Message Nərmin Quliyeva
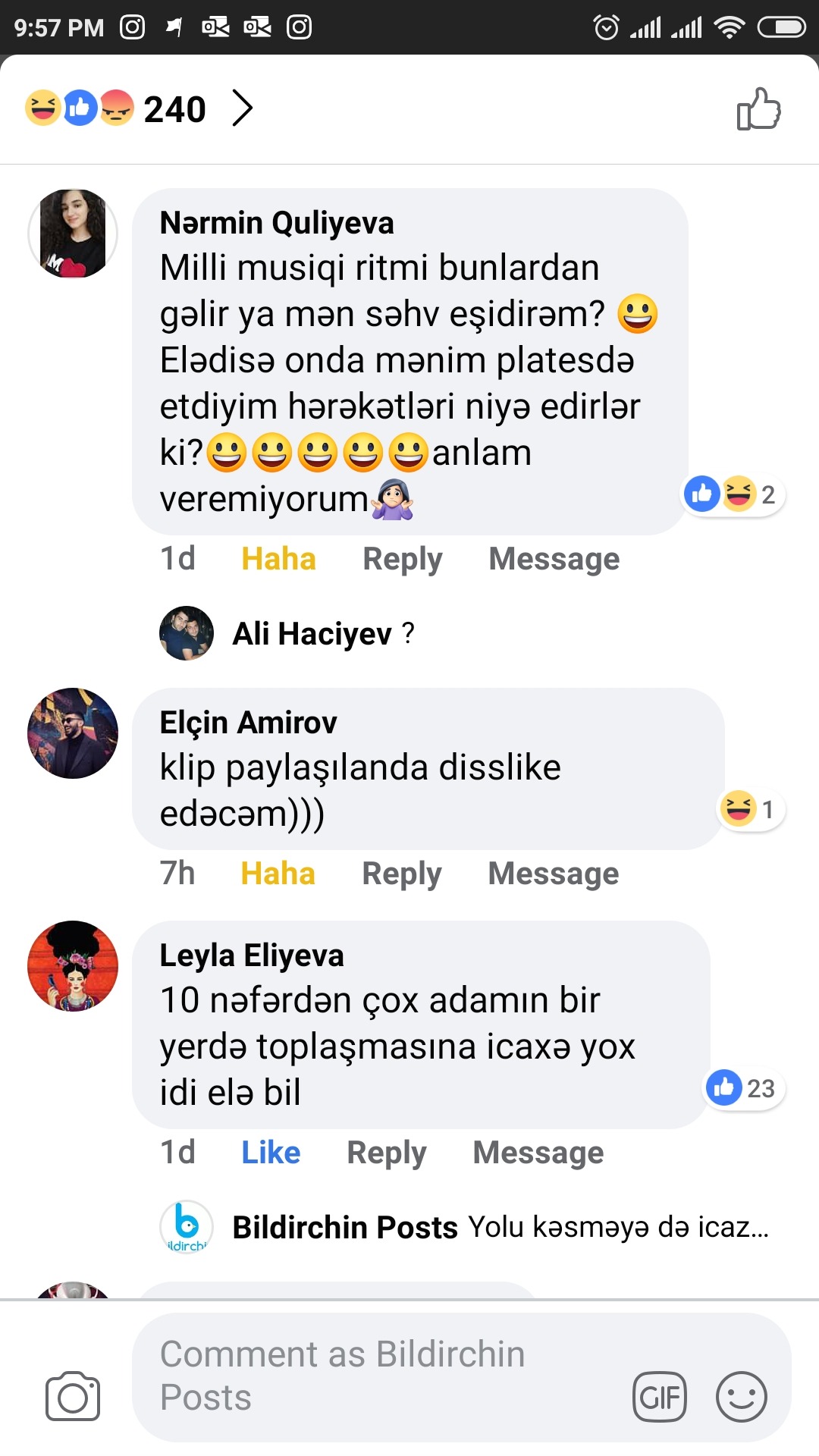Screen dimensions: 819x1456 [554, 559]
